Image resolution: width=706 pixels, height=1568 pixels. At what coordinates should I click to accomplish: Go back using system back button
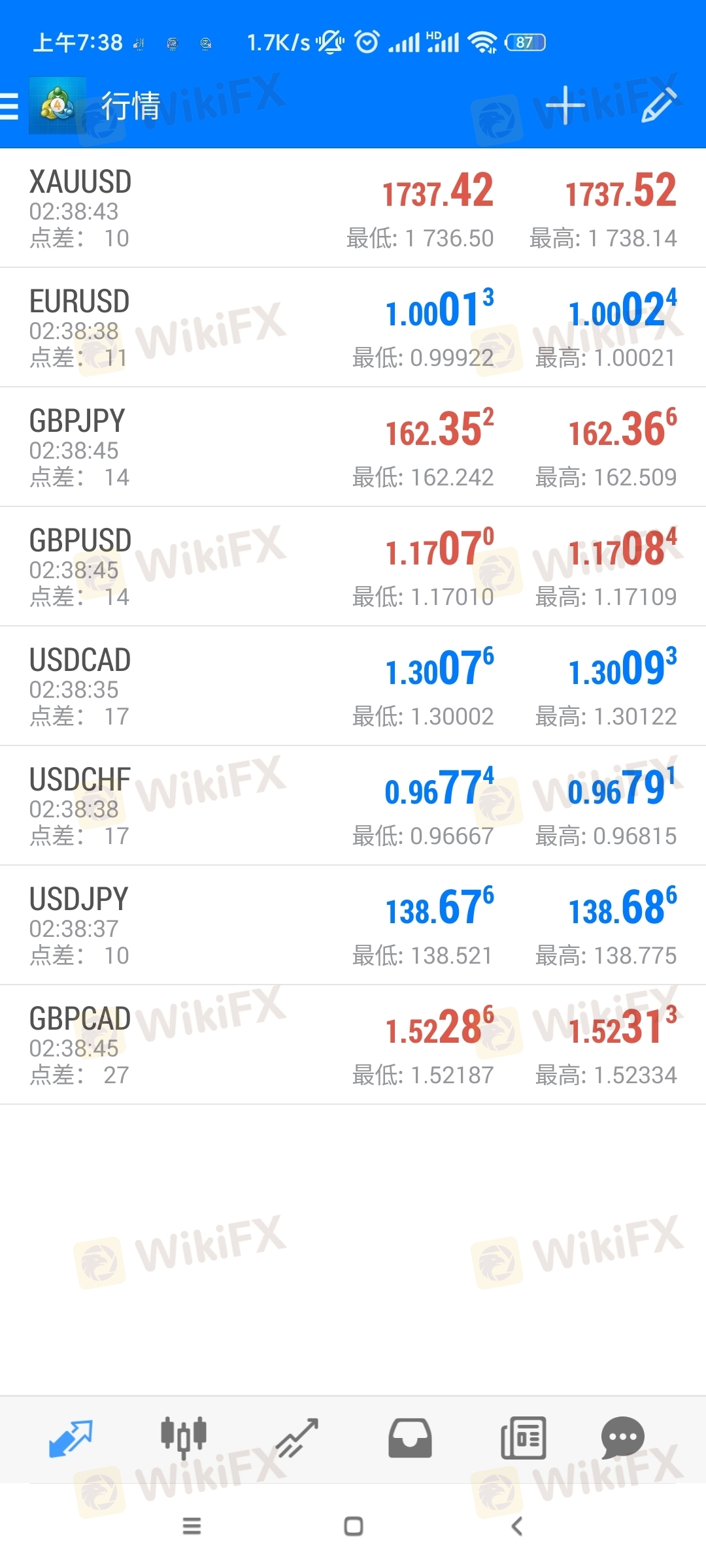tap(516, 1526)
